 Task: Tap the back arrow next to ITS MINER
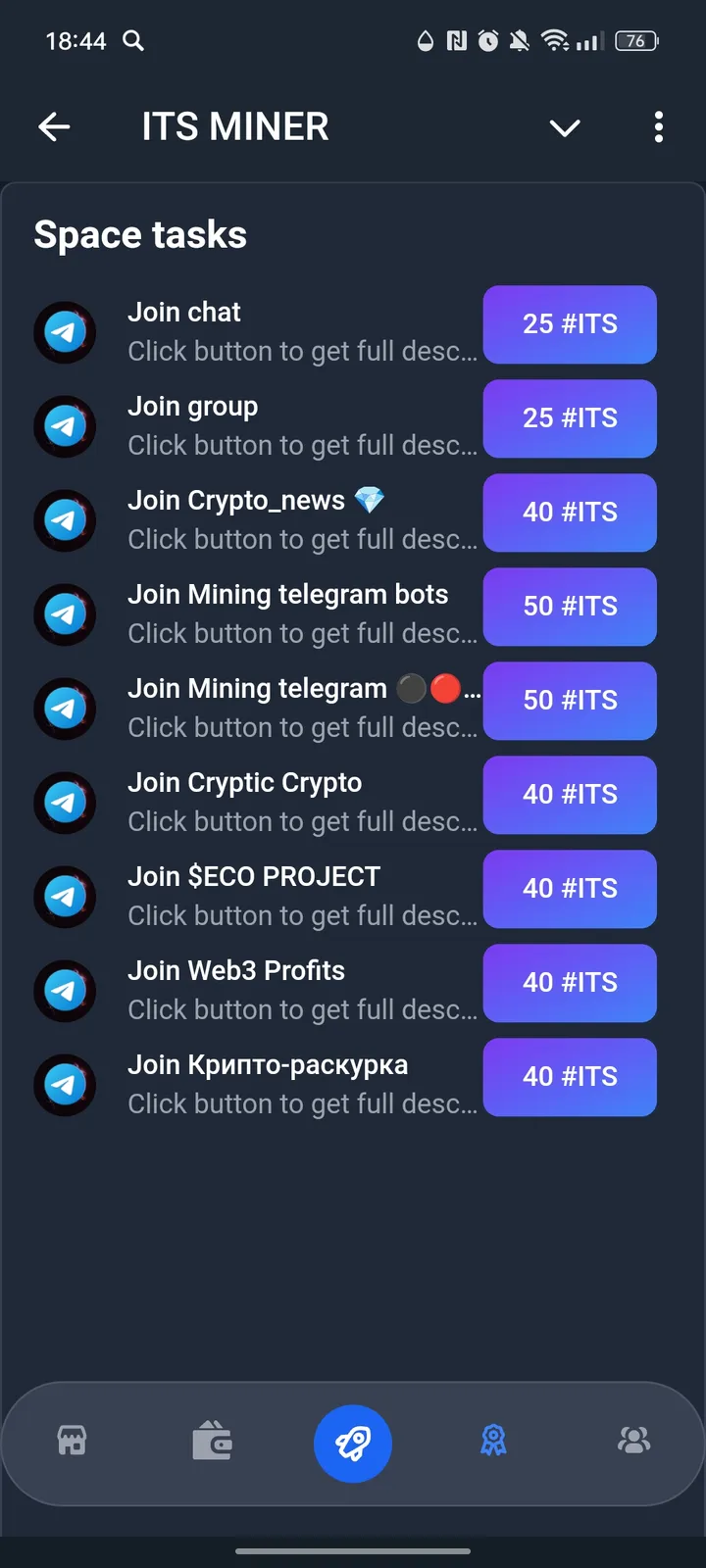click(54, 127)
